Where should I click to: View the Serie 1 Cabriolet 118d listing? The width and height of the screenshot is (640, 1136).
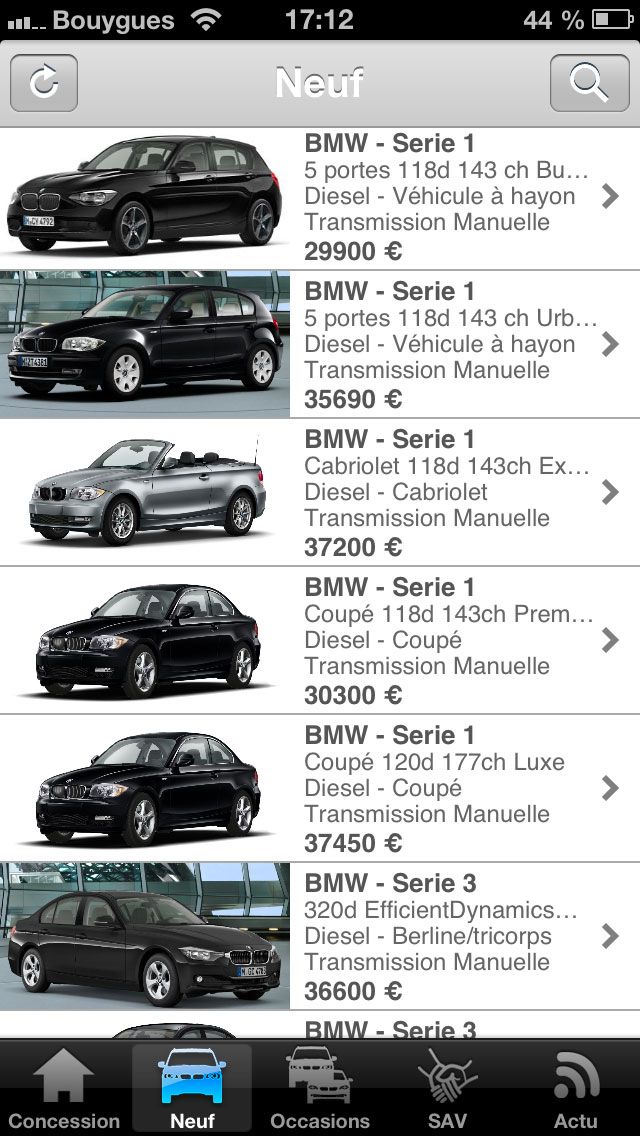click(320, 493)
